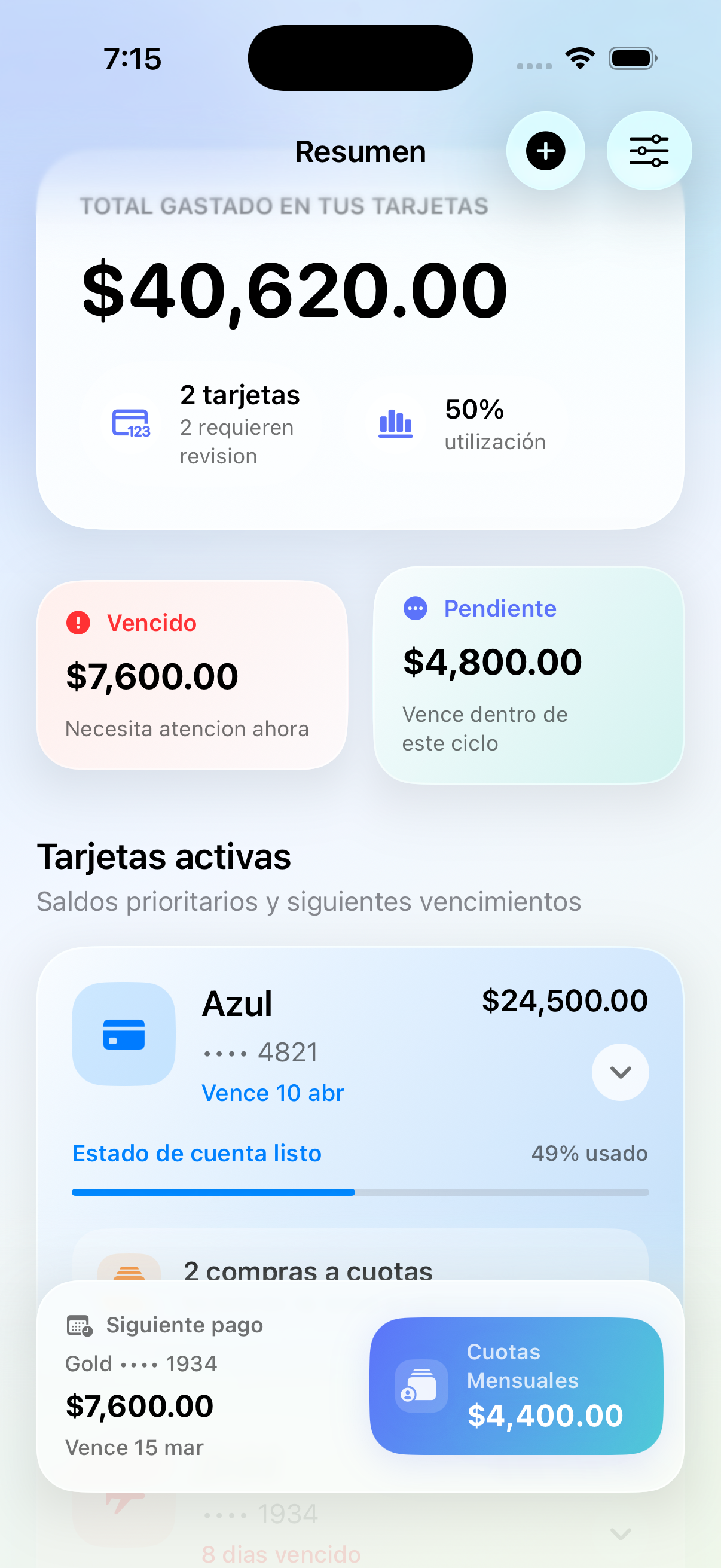
Task: Open the filter settings sliders
Action: [x=649, y=151]
